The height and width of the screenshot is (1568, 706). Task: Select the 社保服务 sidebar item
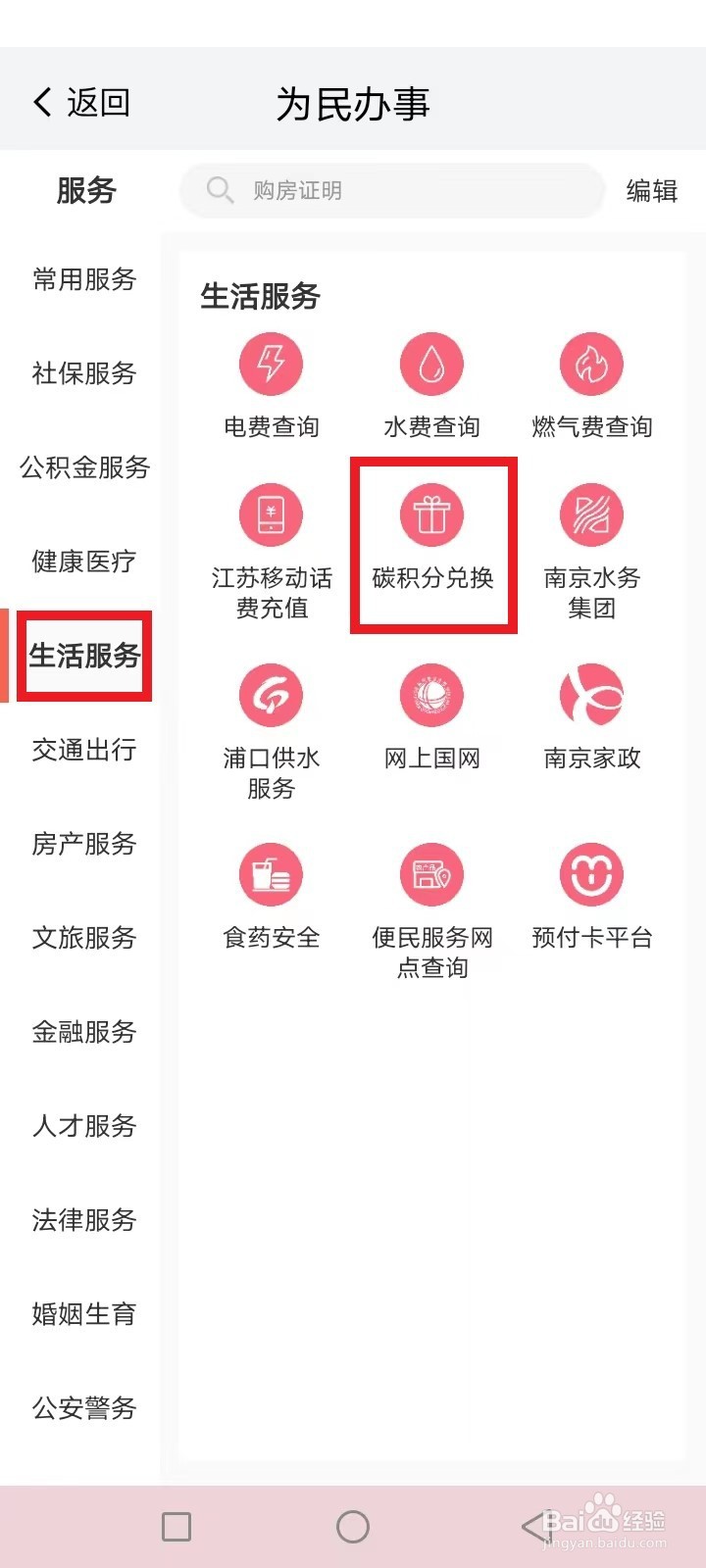pos(81,374)
